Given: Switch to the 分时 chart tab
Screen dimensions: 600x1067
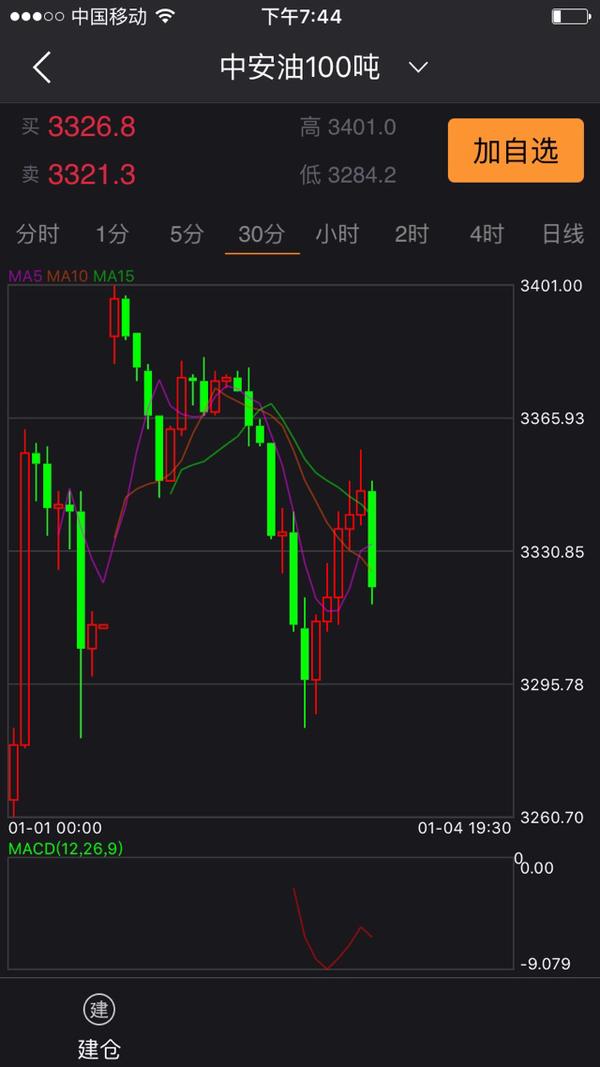Looking at the screenshot, I should [x=38, y=234].
